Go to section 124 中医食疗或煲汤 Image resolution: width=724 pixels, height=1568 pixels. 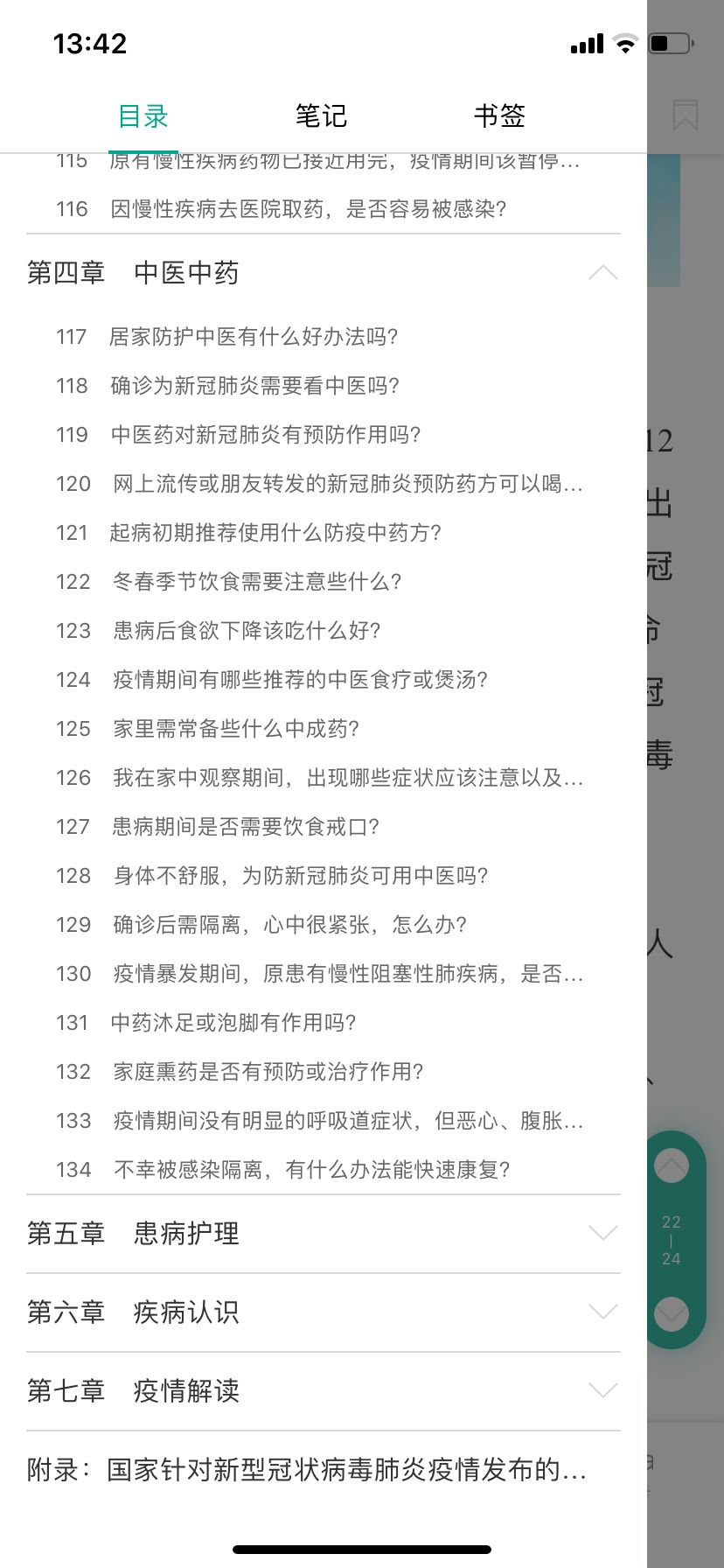299,680
